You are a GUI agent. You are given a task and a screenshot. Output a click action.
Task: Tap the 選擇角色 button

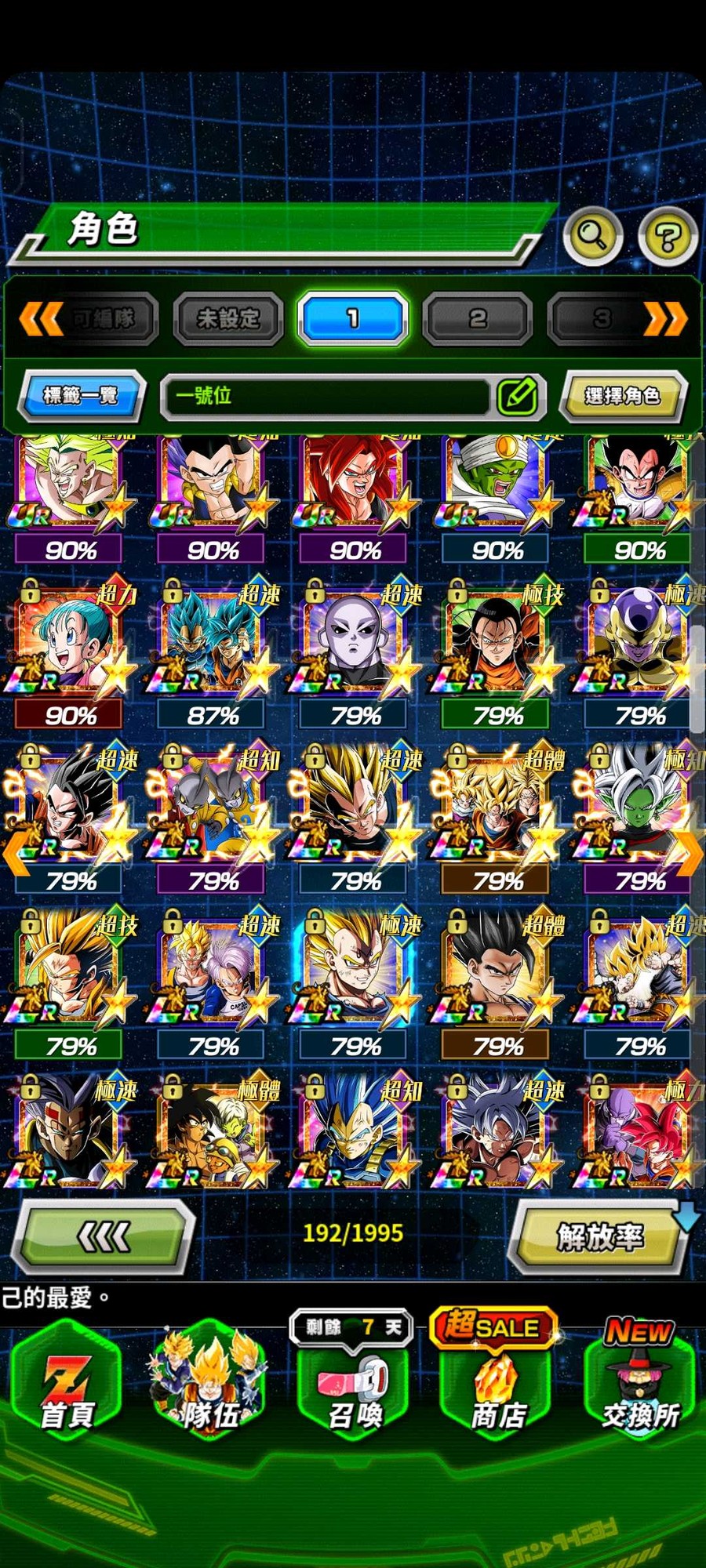(x=623, y=395)
